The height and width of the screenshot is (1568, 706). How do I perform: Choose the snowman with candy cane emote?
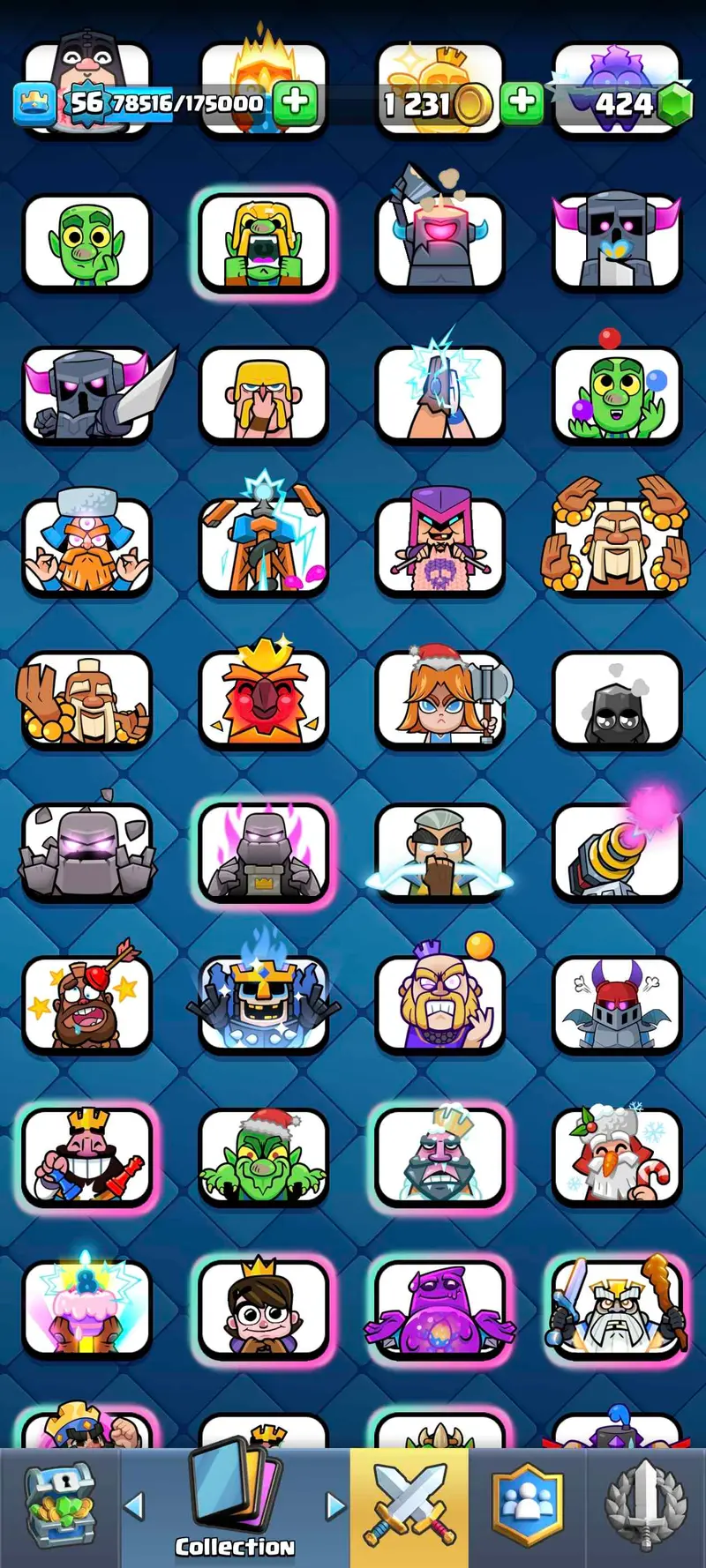click(x=617, y=1156)
